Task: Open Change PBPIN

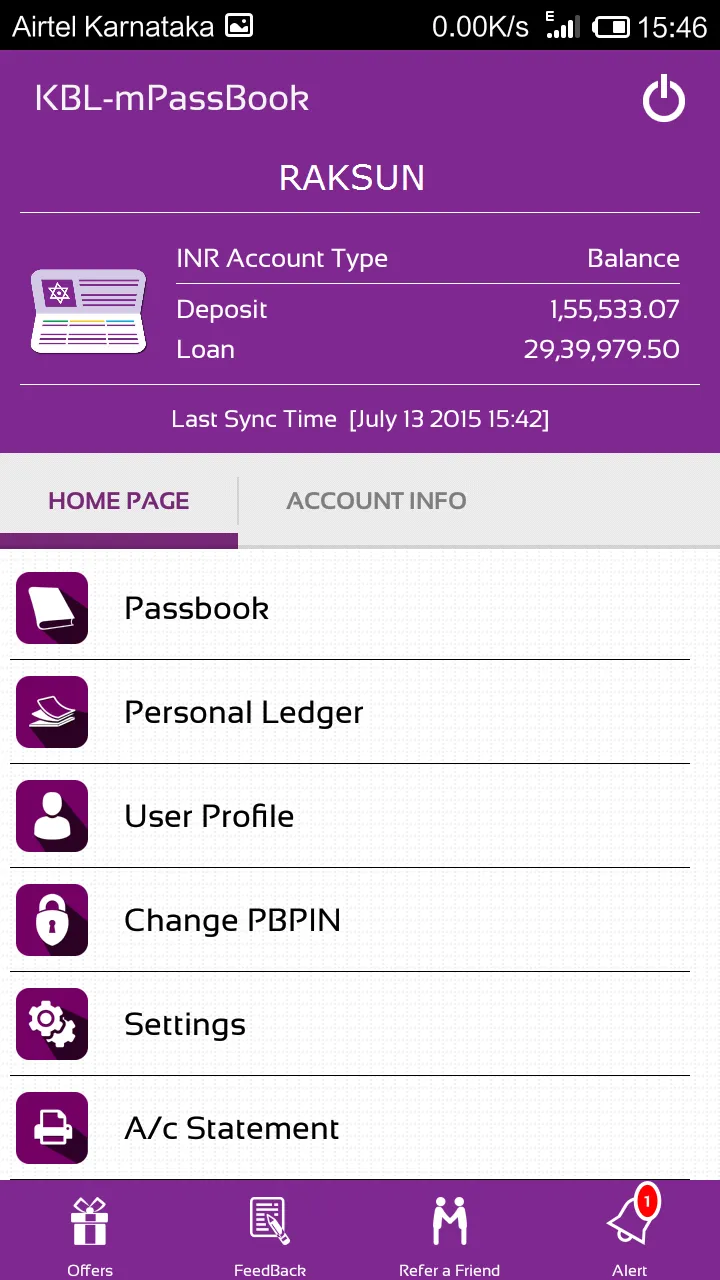Action: (232, 920)
